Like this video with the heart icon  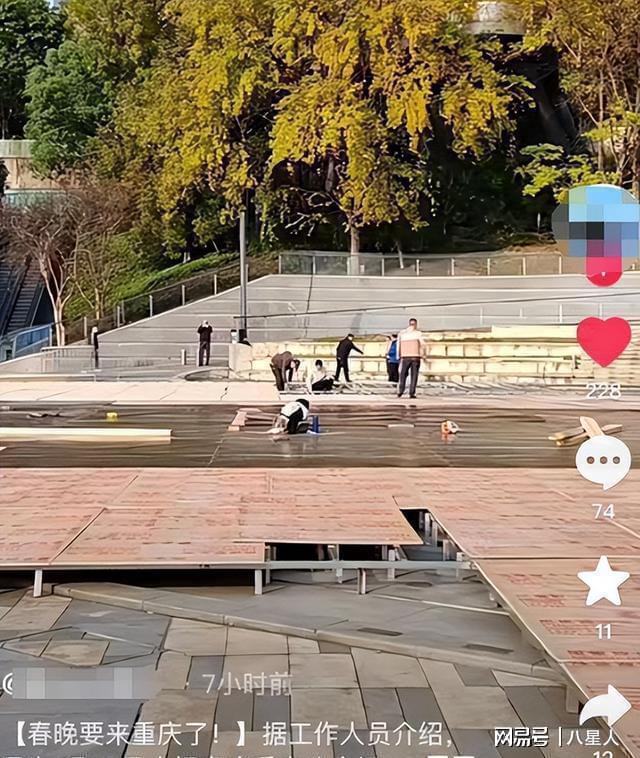(x=604, y=341)
